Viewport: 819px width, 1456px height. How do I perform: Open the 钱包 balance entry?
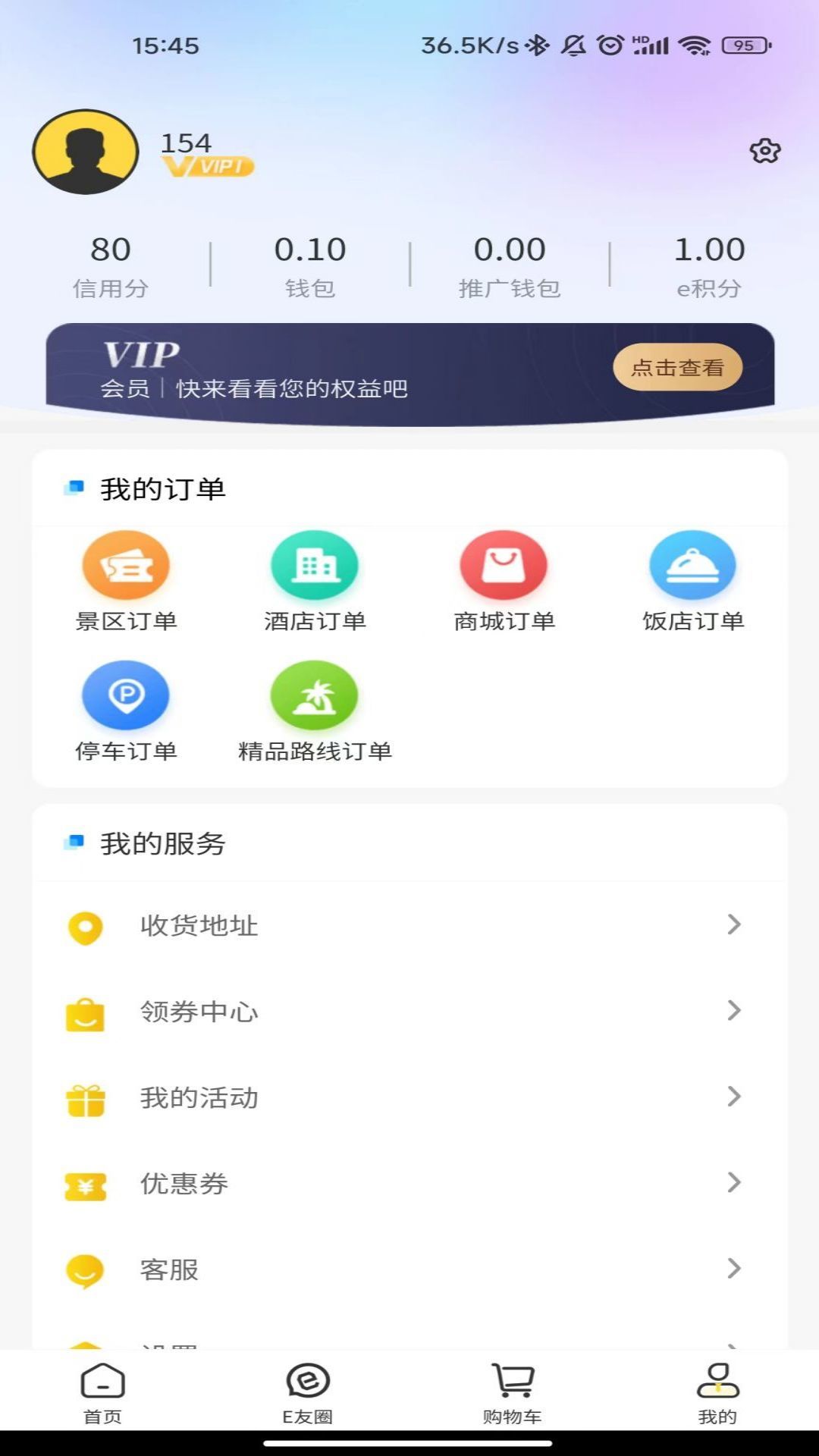click(311, 263)
